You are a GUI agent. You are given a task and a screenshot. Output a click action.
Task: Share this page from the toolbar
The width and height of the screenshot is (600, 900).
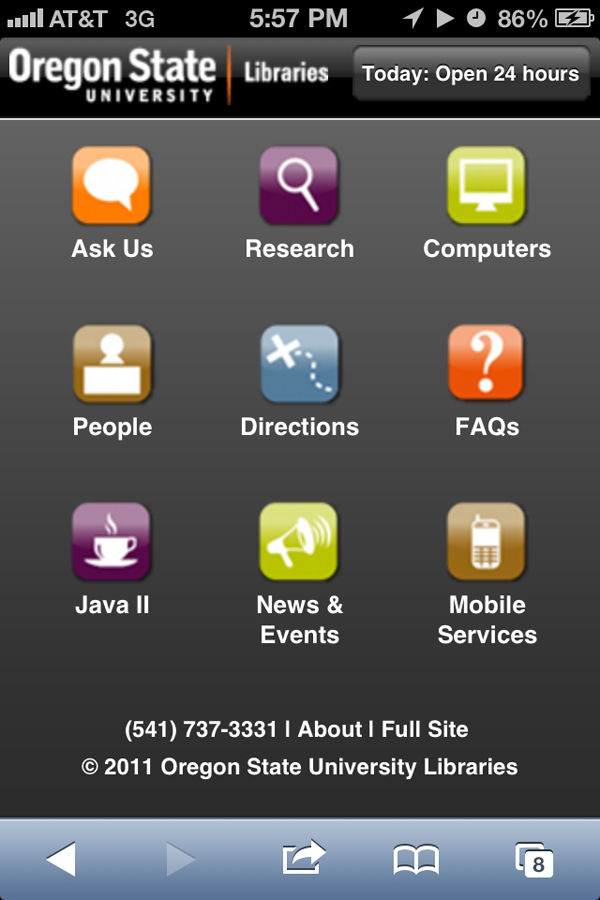304,858
